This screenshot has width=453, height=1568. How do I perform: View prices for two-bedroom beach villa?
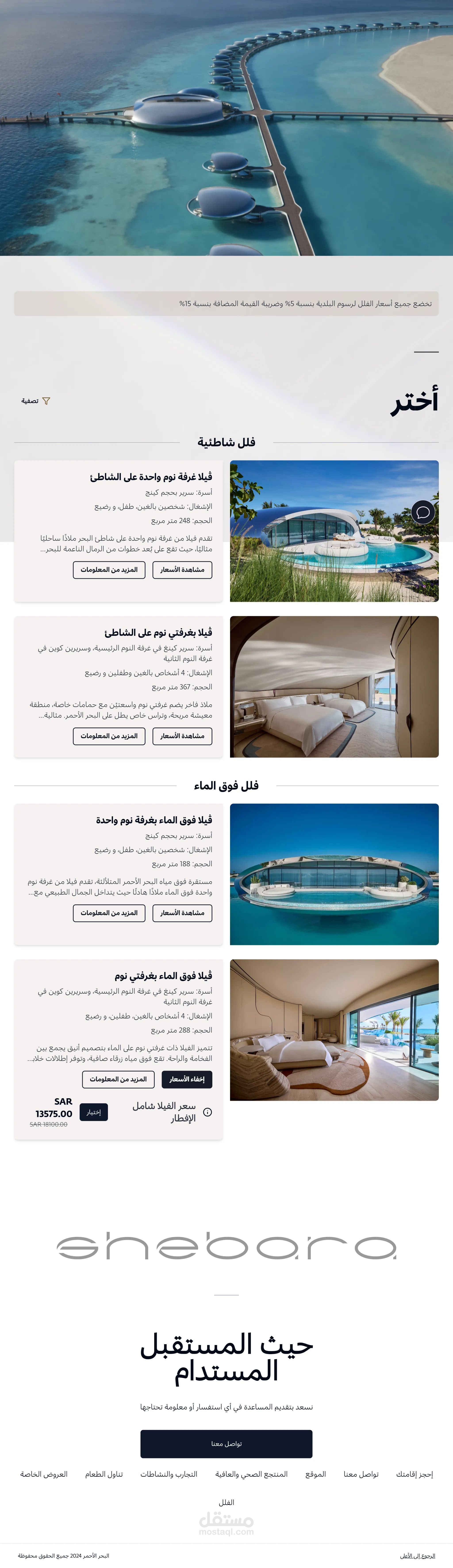tap(182, 736)
